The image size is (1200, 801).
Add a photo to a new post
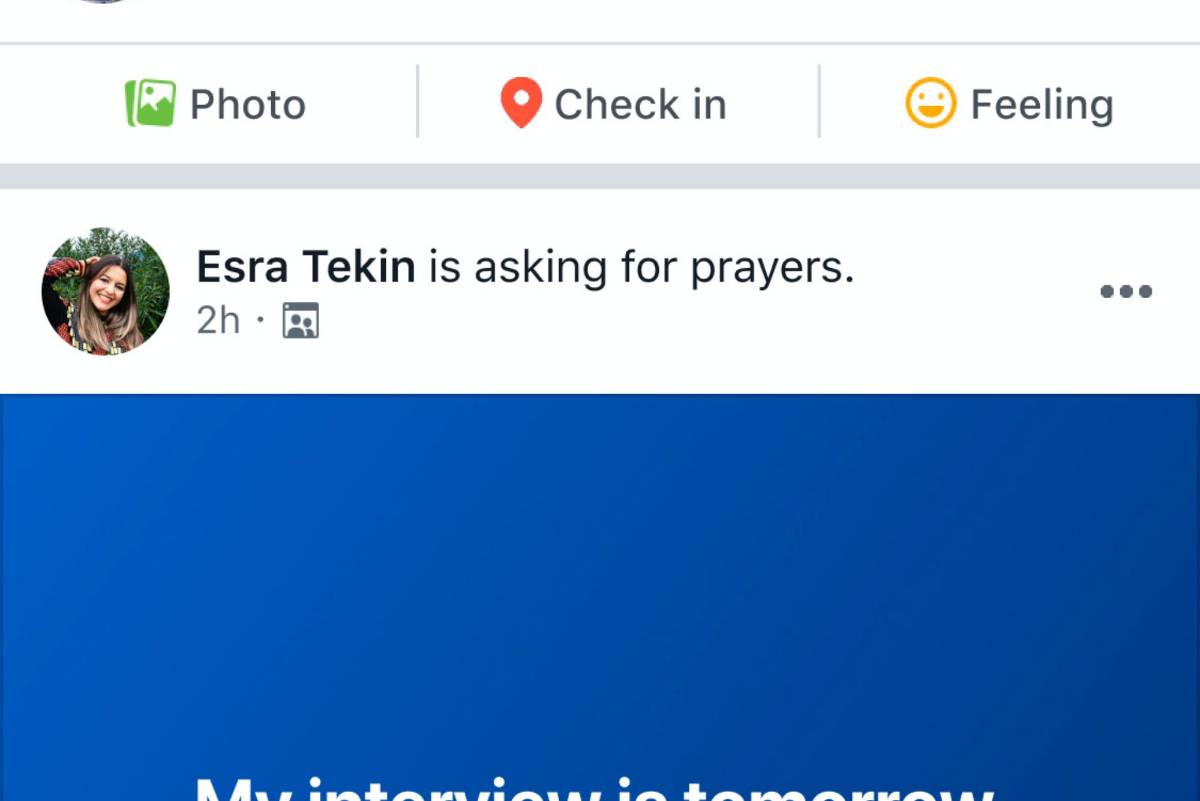point(215,104)
